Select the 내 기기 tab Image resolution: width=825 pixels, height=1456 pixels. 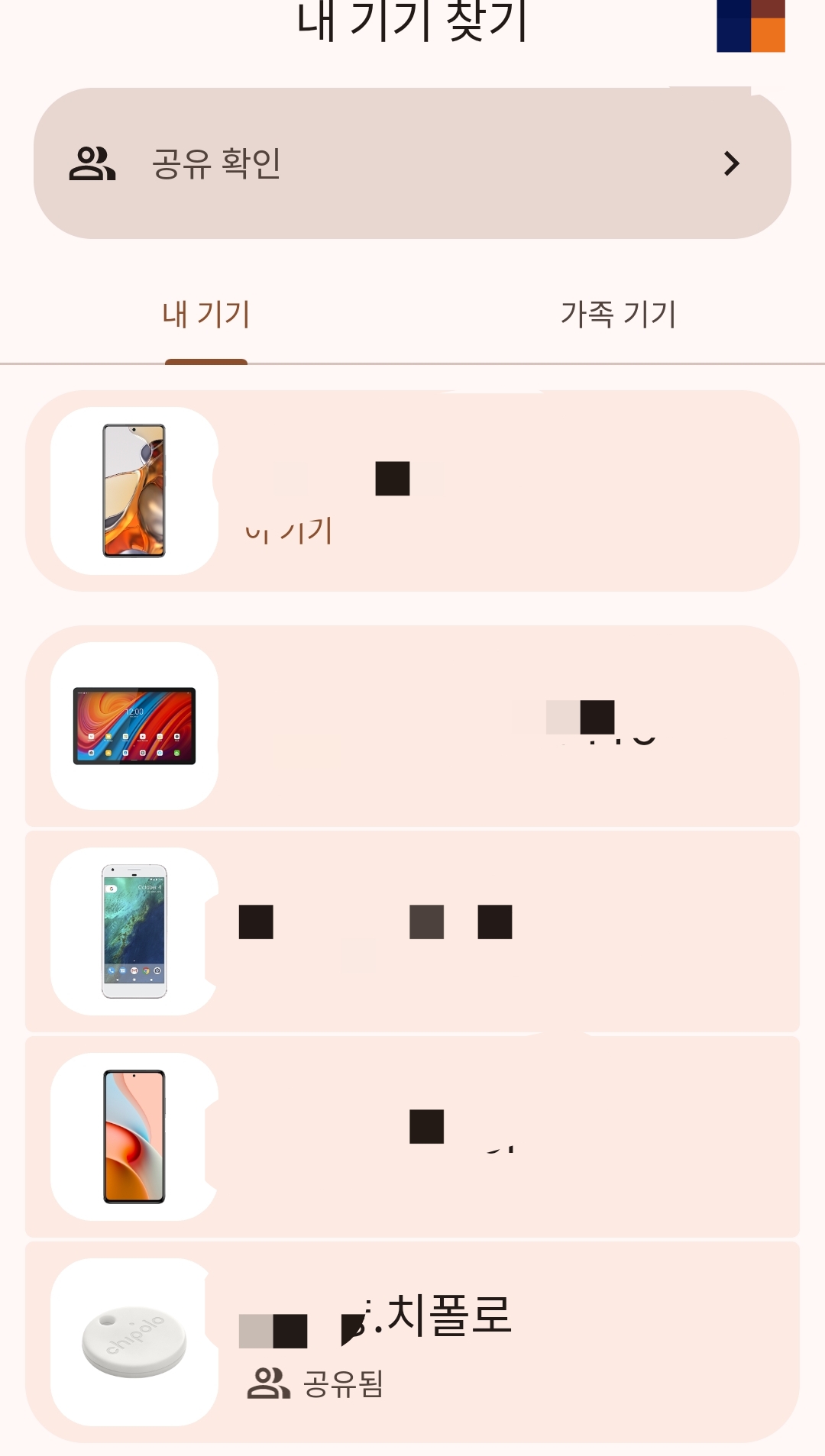click(x=206, y=314)
